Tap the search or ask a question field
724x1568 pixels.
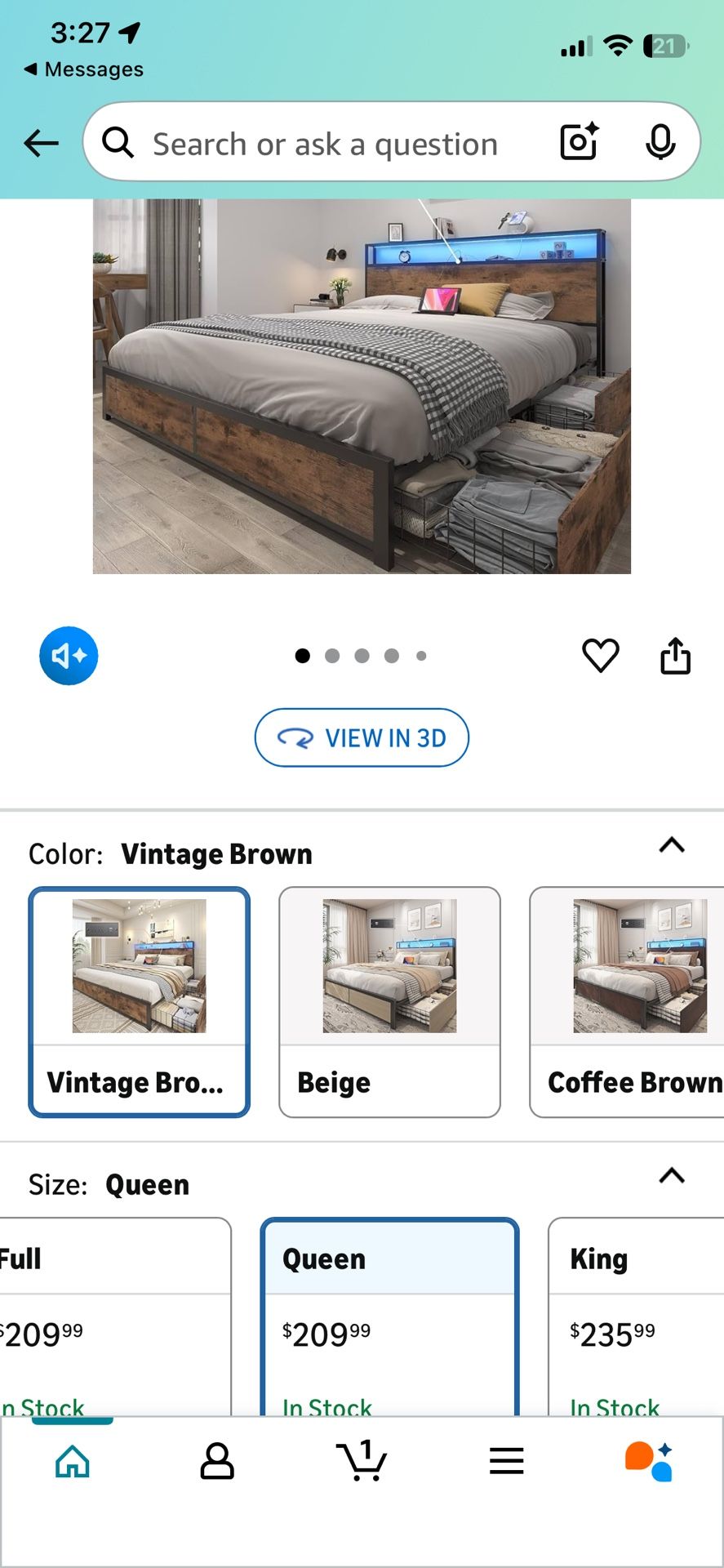(x=325, y=144)
